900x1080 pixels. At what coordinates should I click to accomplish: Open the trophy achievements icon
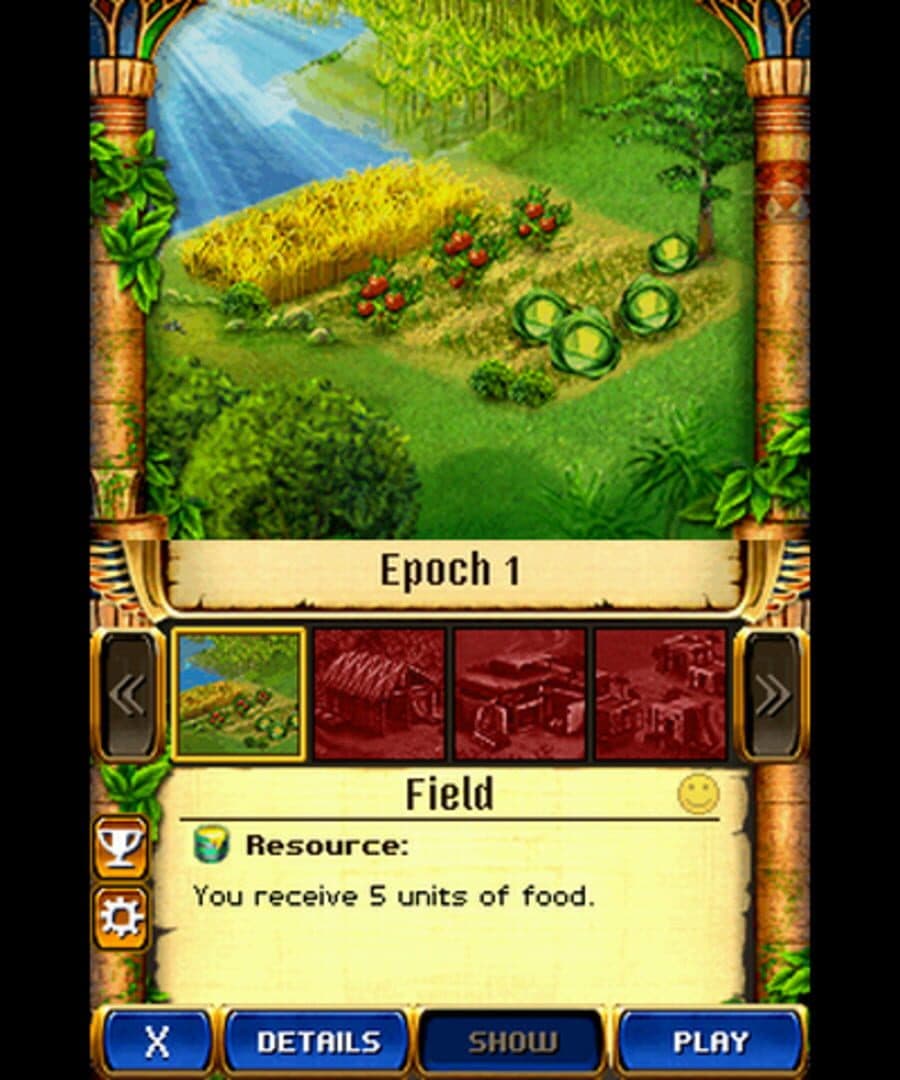point(121,848)
